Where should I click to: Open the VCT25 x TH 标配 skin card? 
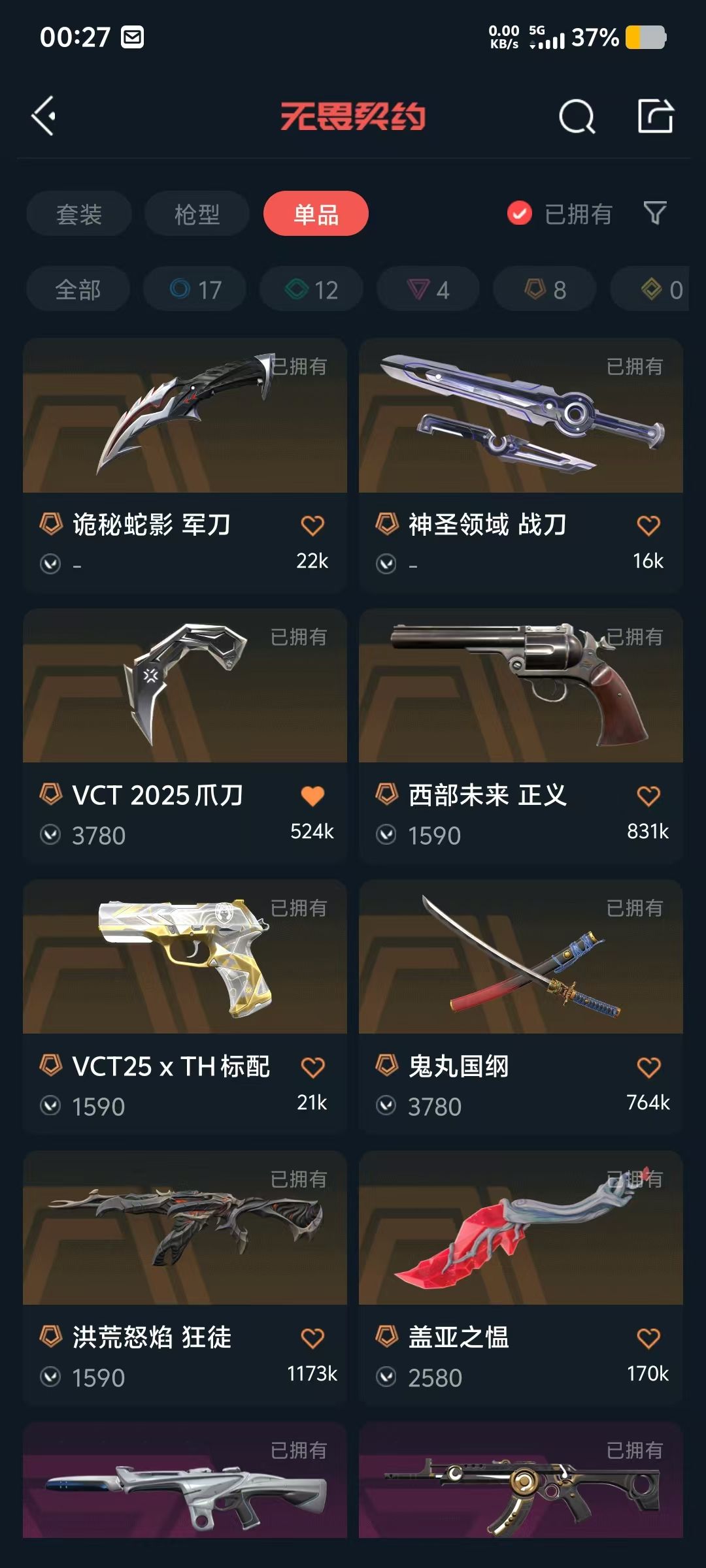pos(185,958)
